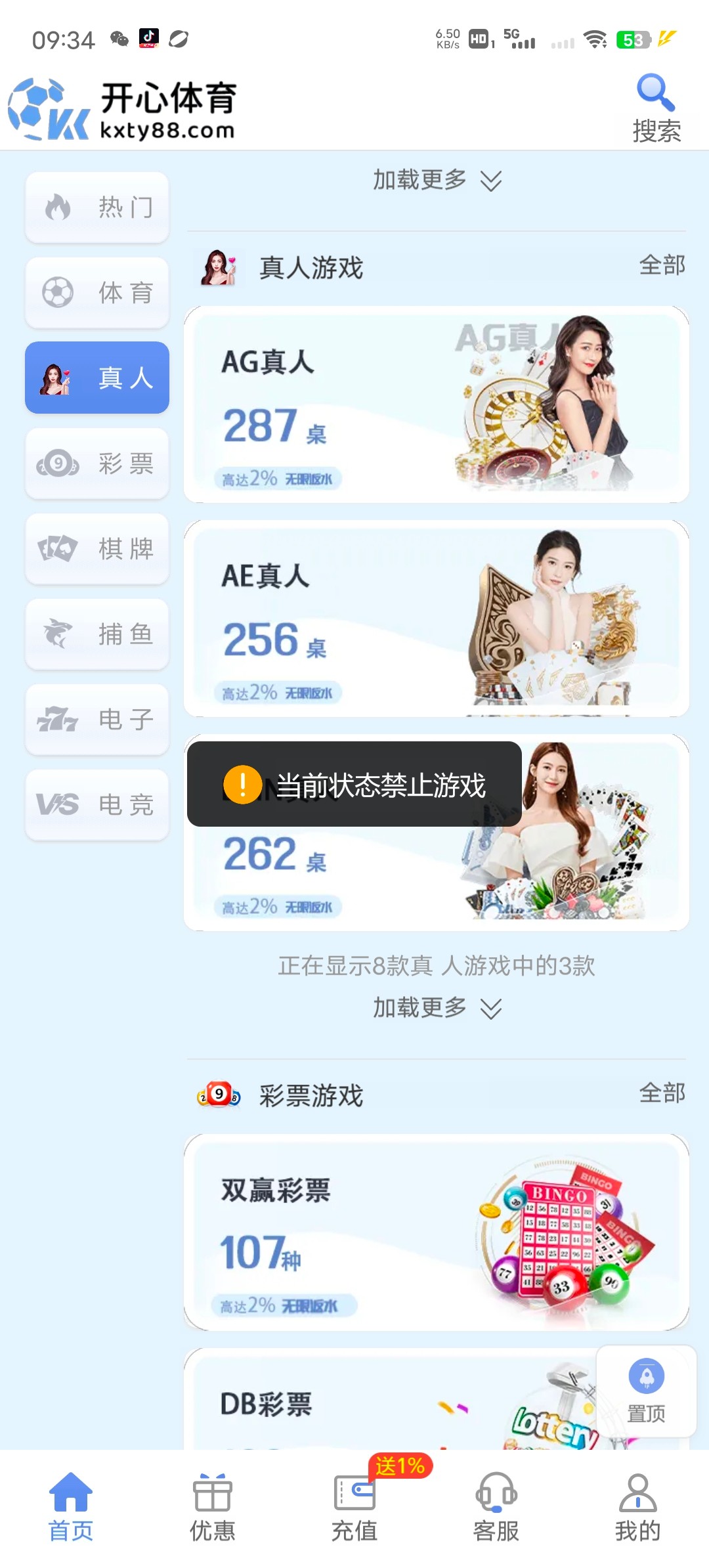The height and width of the screenshot is (1568, 709).
Task: Switch to the 优惠 tab
Action: 212,1508
